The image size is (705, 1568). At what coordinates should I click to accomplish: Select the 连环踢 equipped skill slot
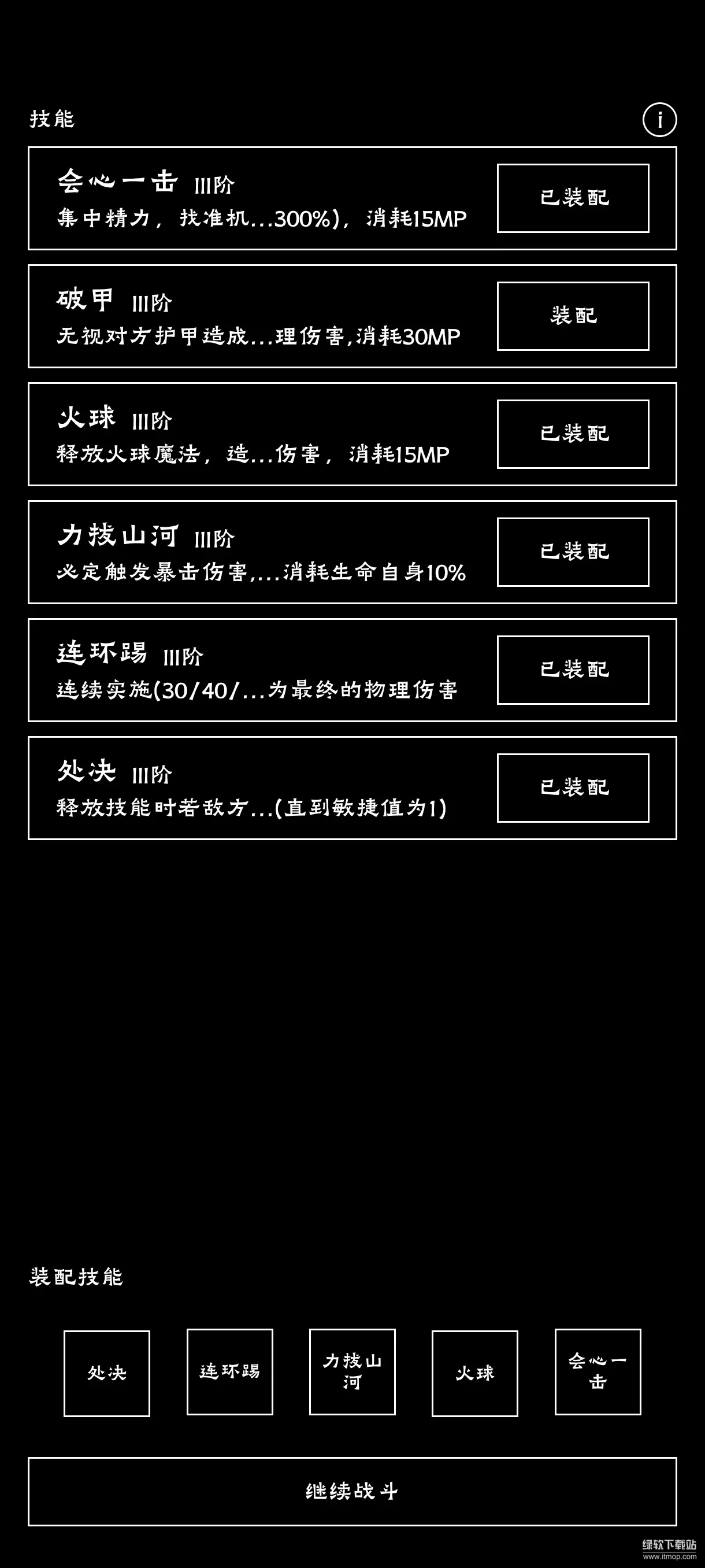point(230,1372)
